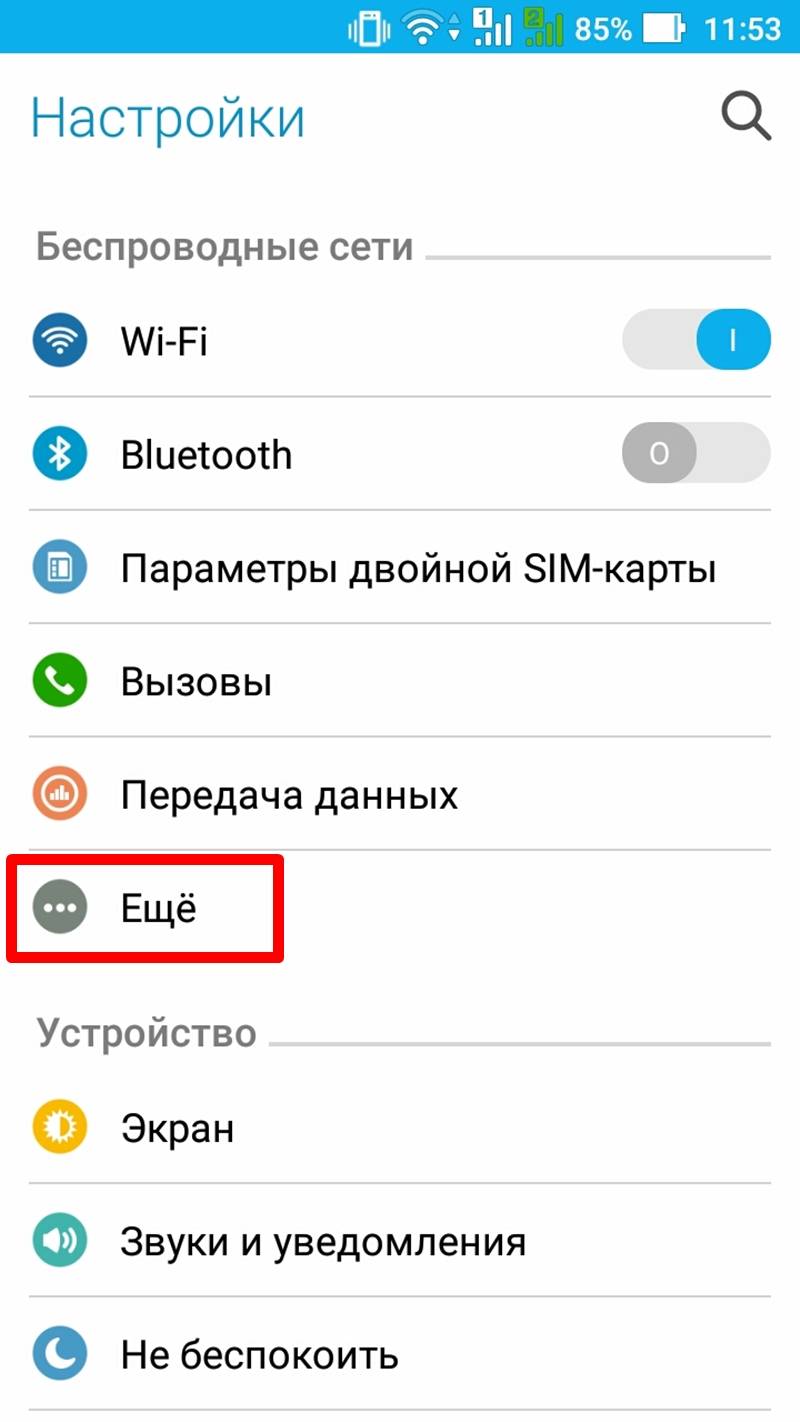800x1422 pixels.
Task: Open Wi-Fi settings row
Action: tap(400, 341)
